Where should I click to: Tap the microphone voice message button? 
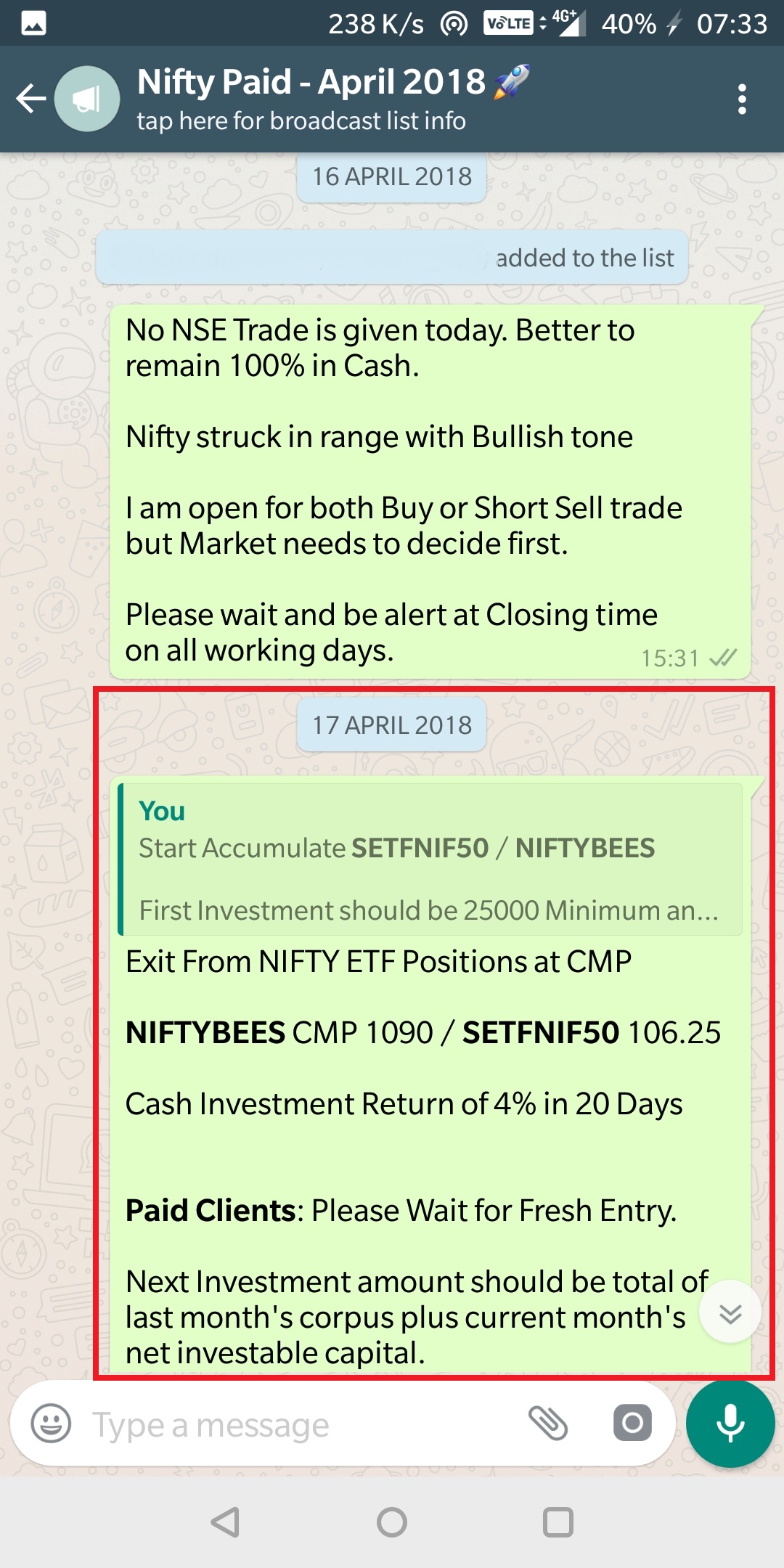tap(730, 1423)
